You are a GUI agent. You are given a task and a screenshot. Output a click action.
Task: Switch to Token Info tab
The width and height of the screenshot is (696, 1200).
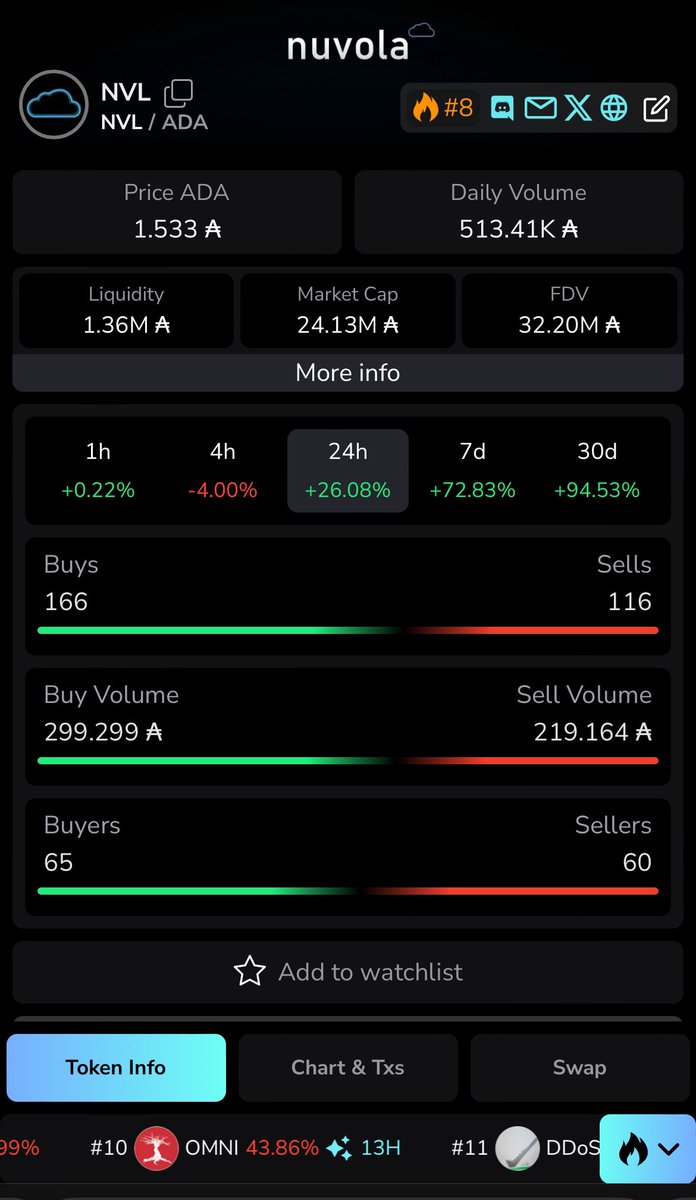coord(116,1068)
